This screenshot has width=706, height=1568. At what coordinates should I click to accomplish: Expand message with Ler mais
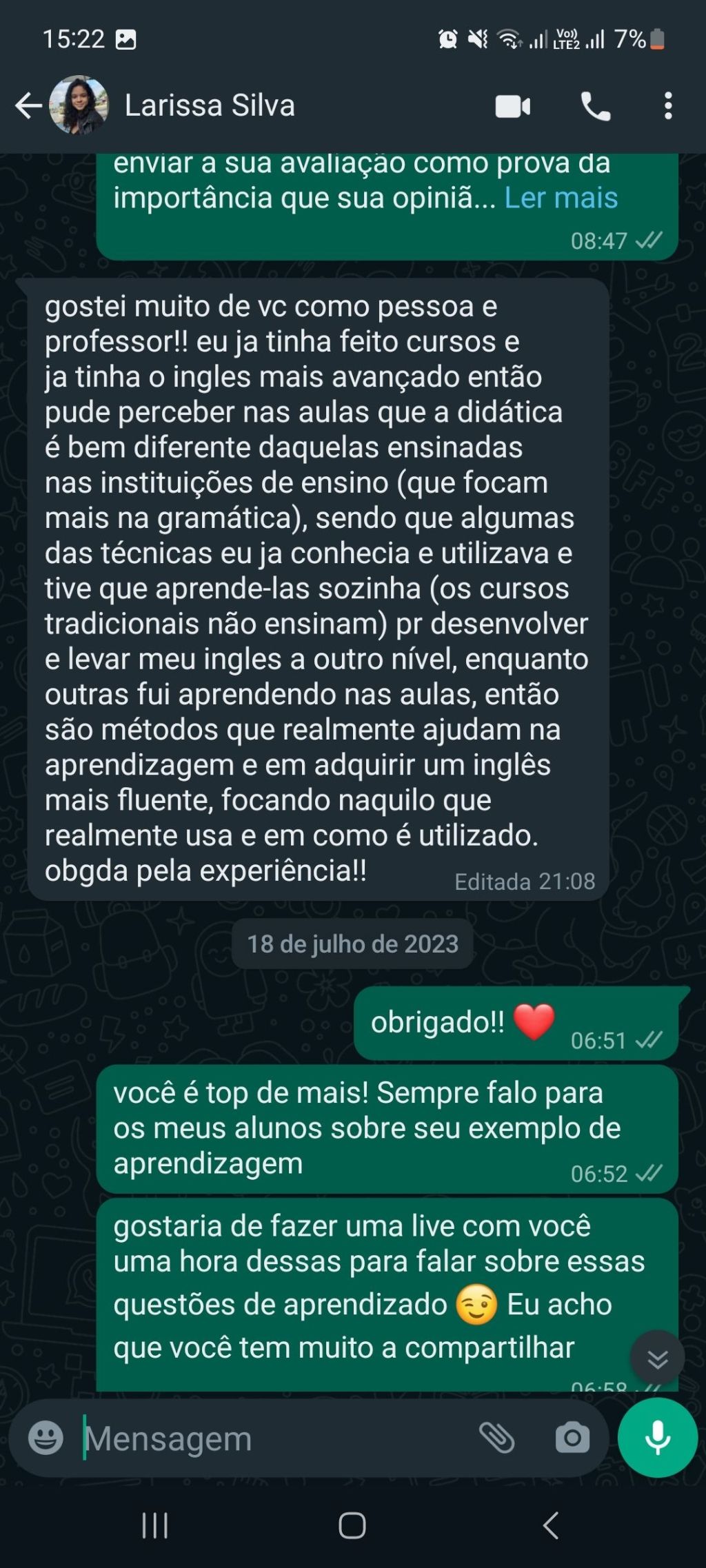tap(561, 198)
